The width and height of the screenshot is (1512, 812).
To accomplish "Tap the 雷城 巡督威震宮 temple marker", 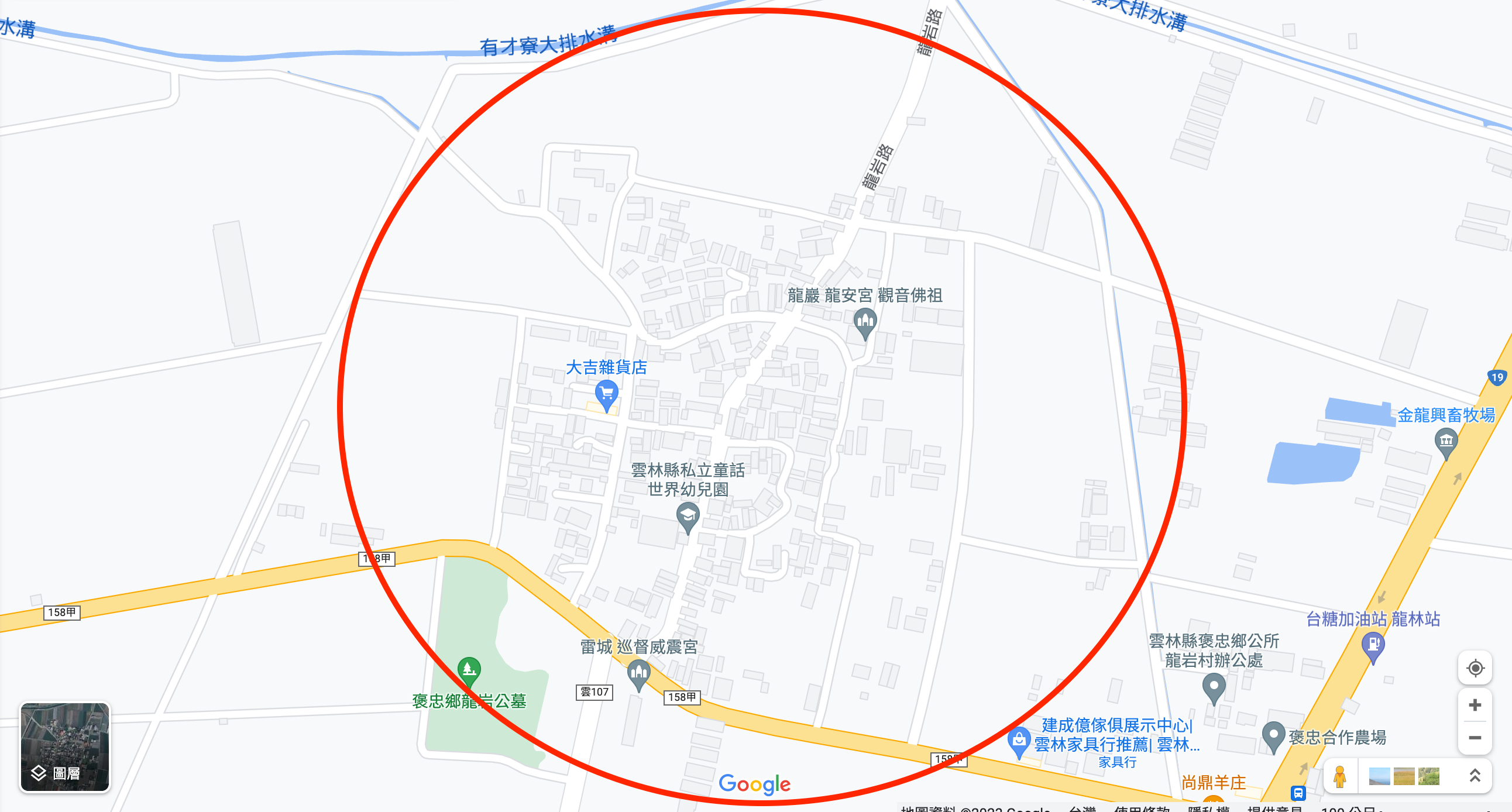I will pyautogui.click(x=638, y=672).
